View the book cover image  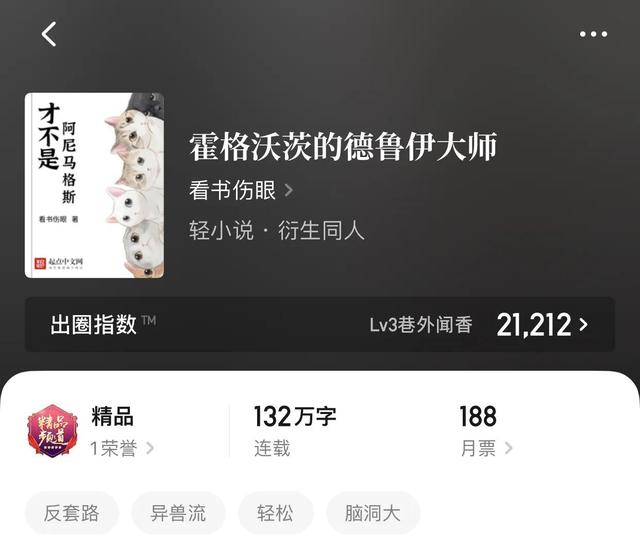94,185
